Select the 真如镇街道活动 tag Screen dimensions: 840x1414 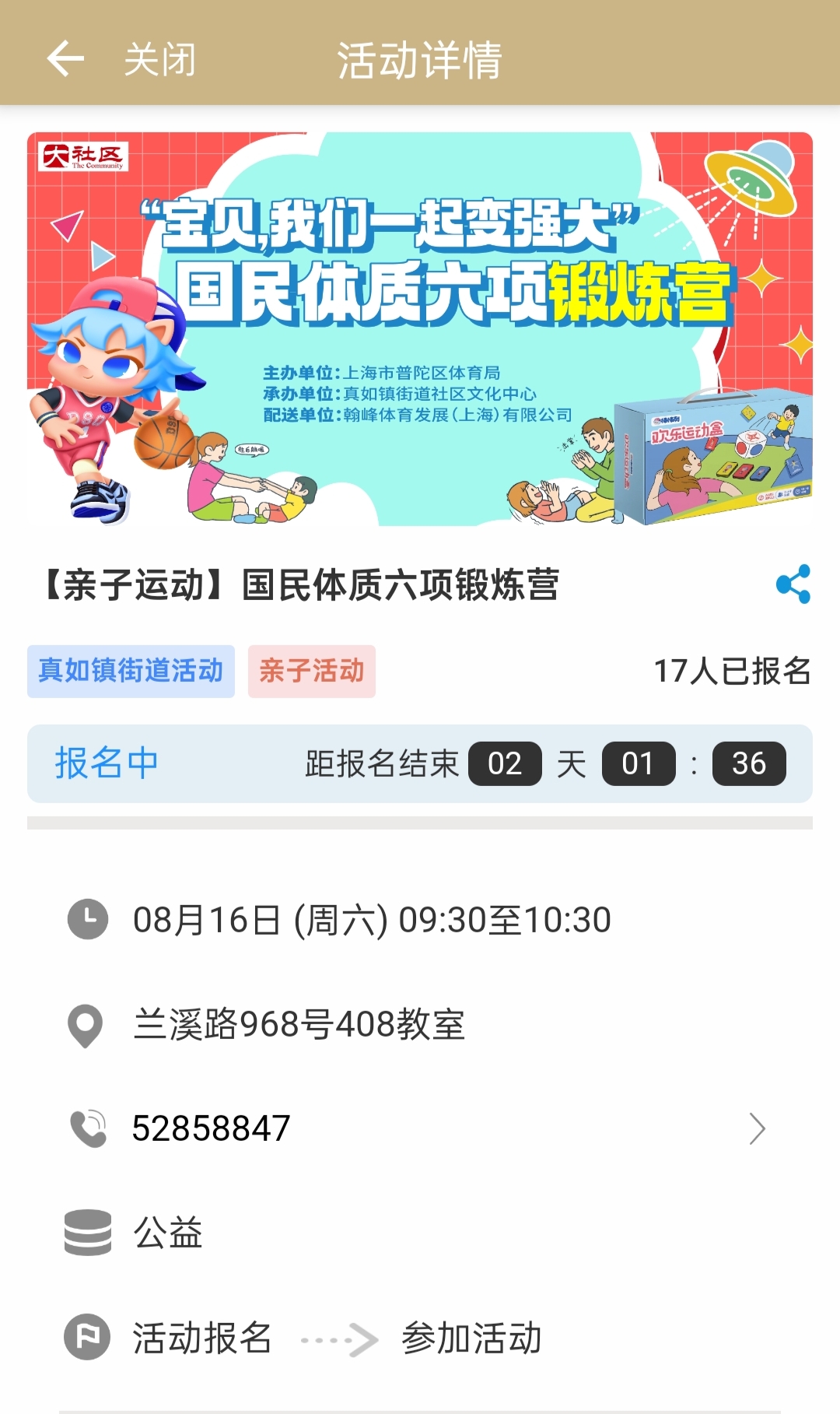pyautogui.click(x=131, y=671)
